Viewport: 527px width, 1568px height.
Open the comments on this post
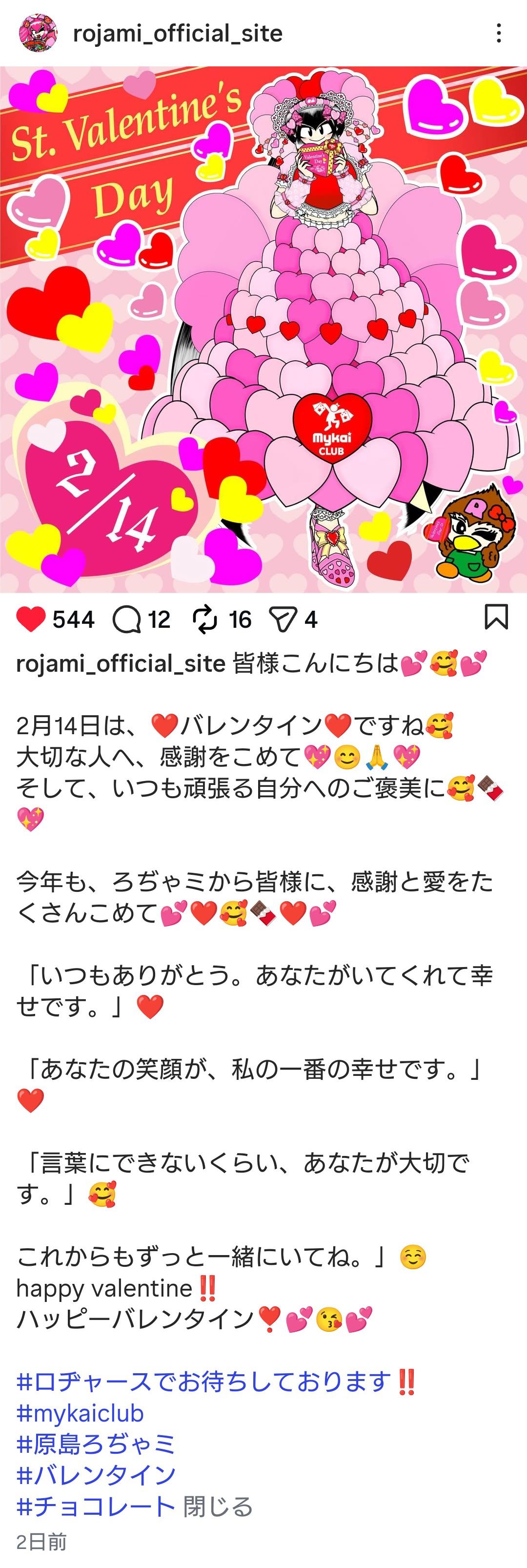click(126, 619)
